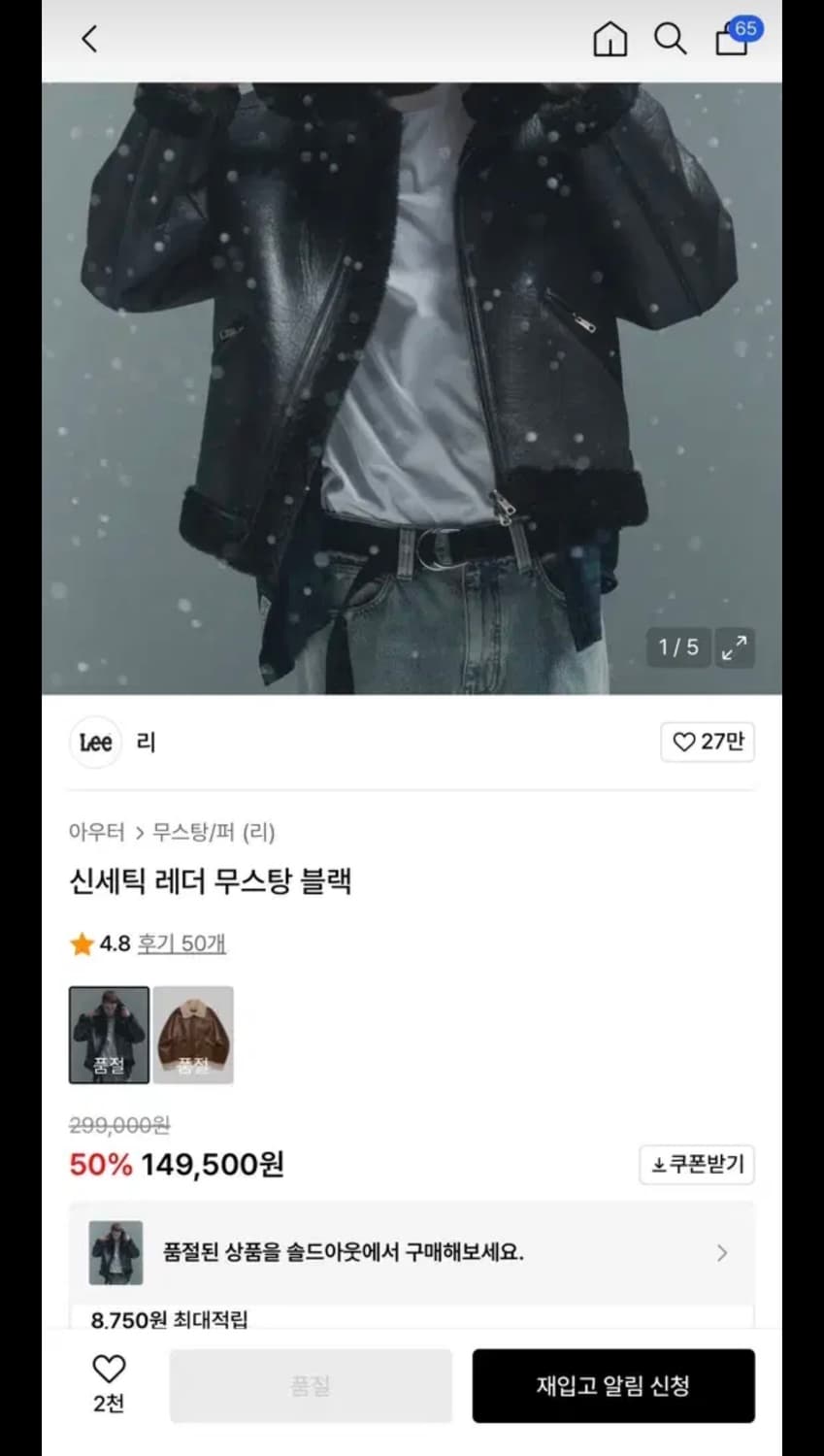Select the 리 brand name text

point(146,742)
